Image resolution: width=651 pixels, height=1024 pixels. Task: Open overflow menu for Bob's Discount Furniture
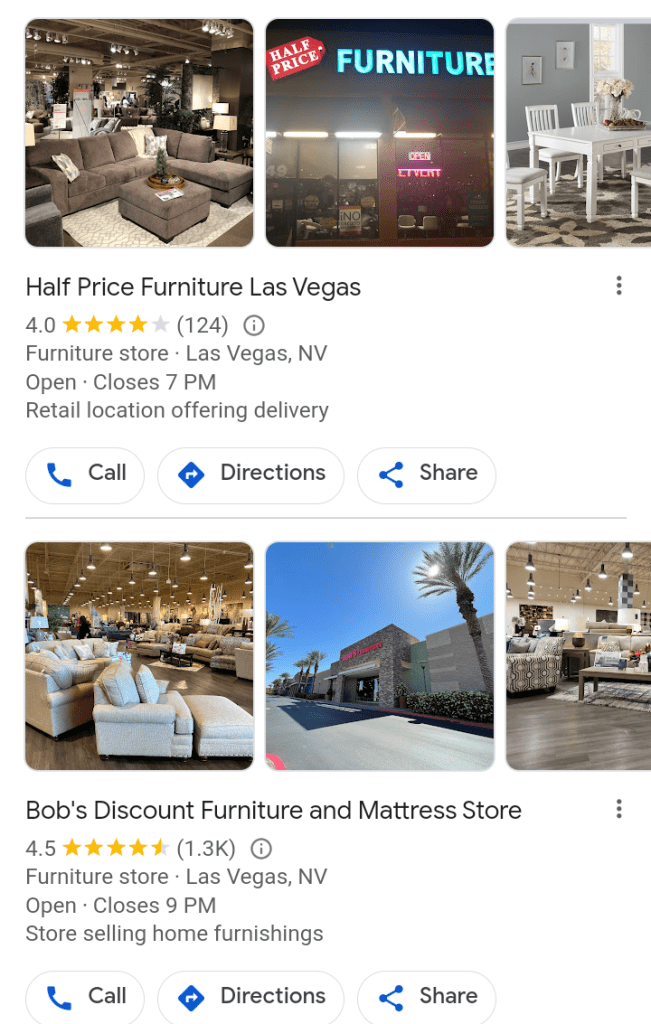619,809
